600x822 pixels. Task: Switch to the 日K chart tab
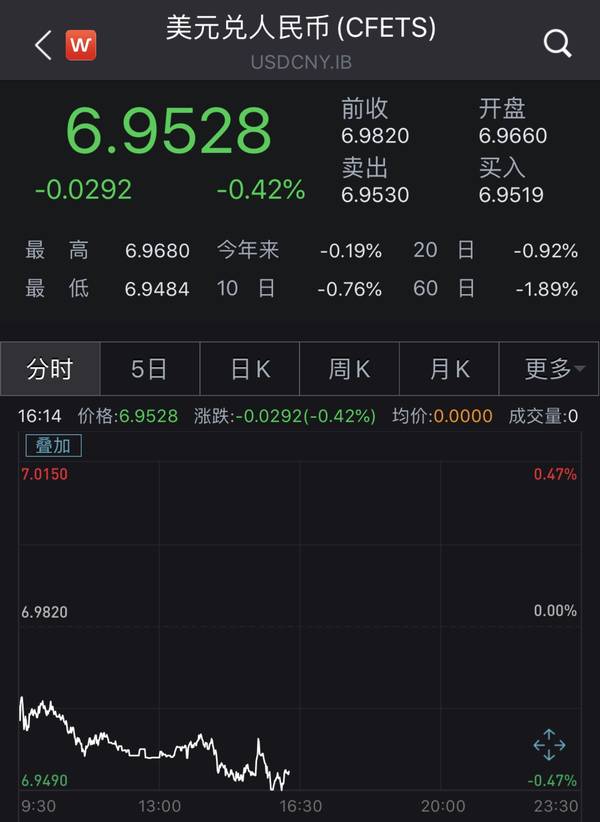pos(250,369)
